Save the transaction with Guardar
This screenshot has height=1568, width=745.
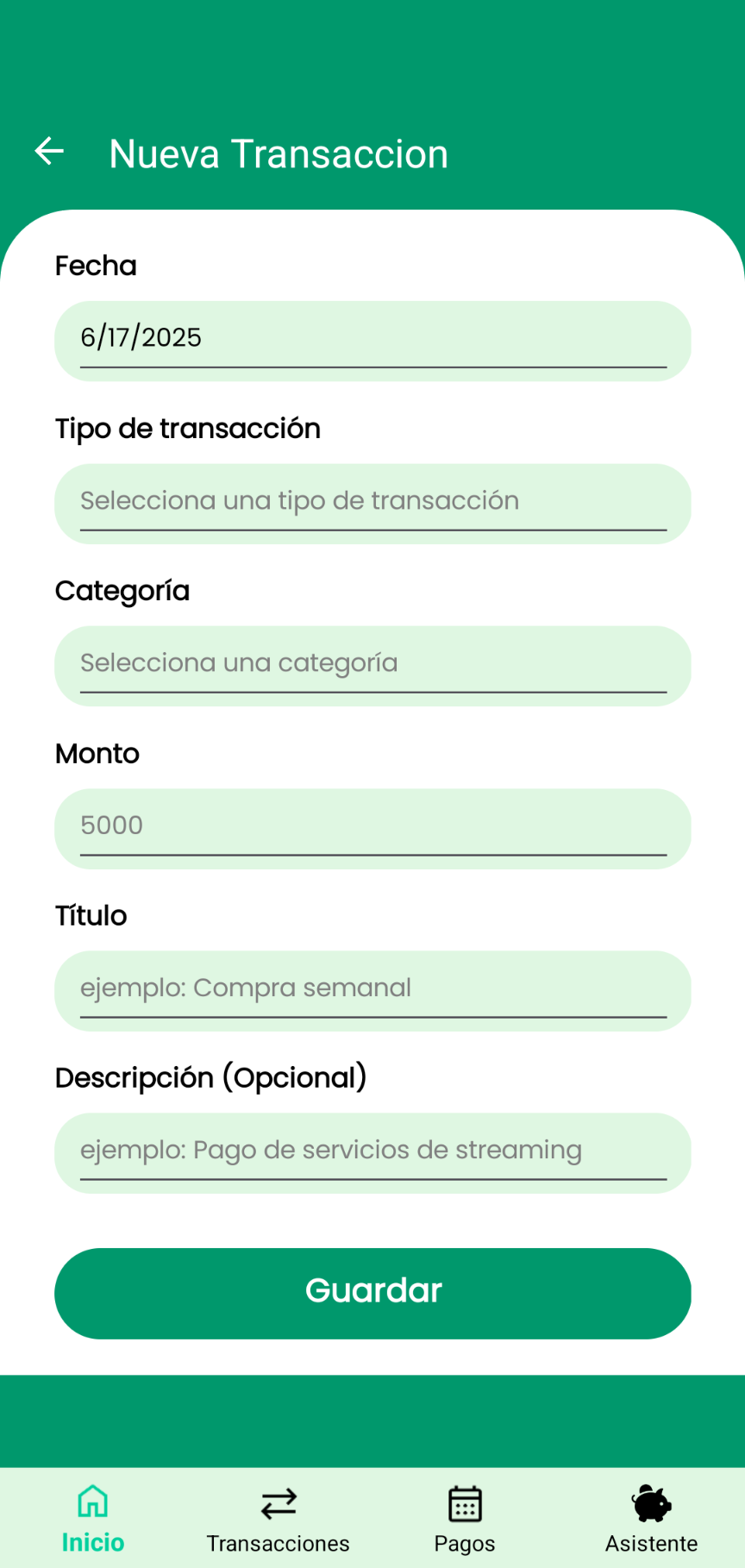click(372, 1293)
